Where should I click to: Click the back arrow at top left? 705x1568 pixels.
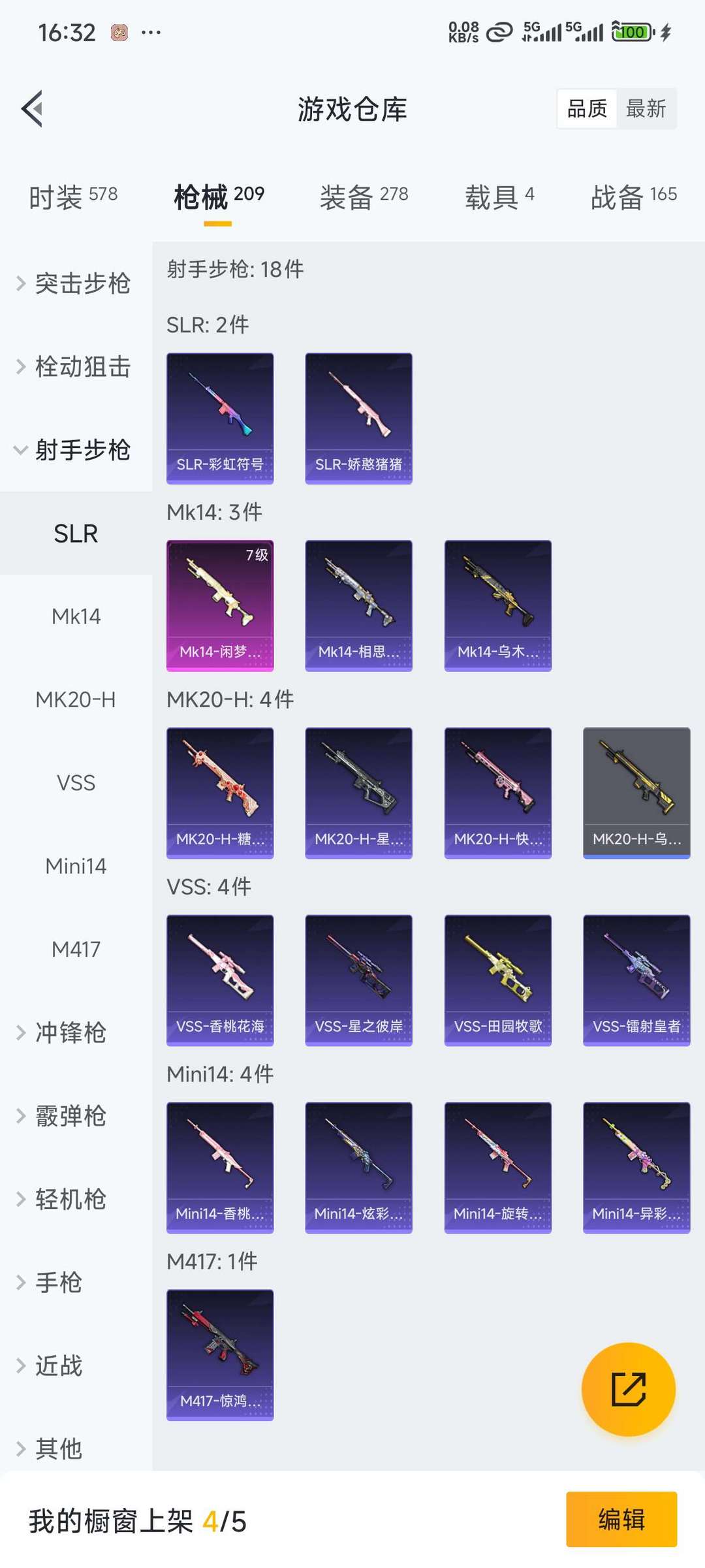click(31, 108)
